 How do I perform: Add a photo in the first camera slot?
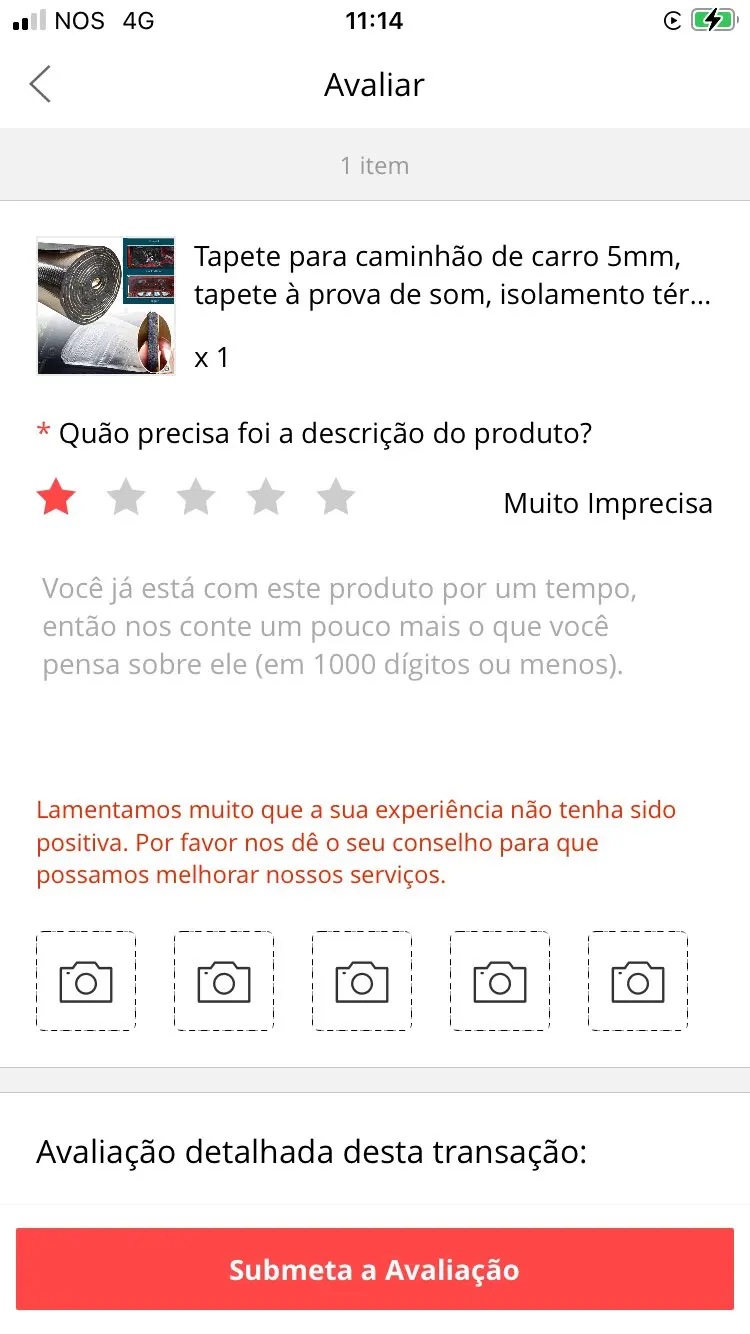click(86, 981)
